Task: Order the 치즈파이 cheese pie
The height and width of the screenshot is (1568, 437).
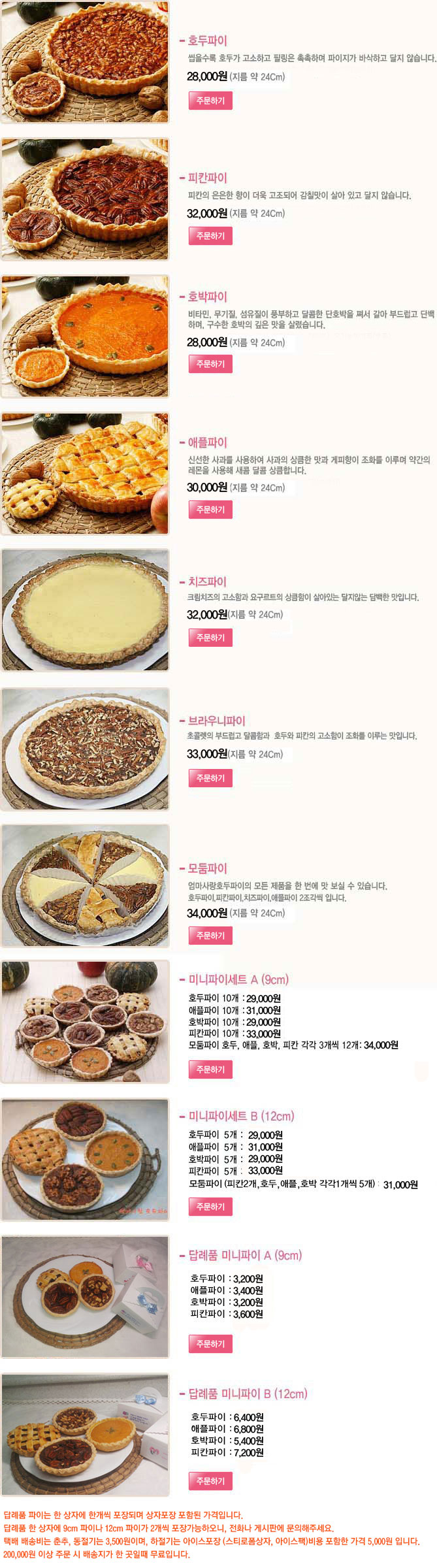Action: (210, 638)
